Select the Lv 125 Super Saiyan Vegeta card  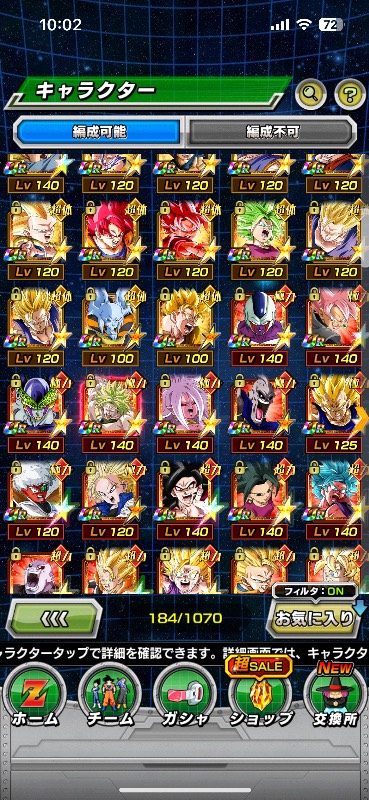(x=335, y=414)
